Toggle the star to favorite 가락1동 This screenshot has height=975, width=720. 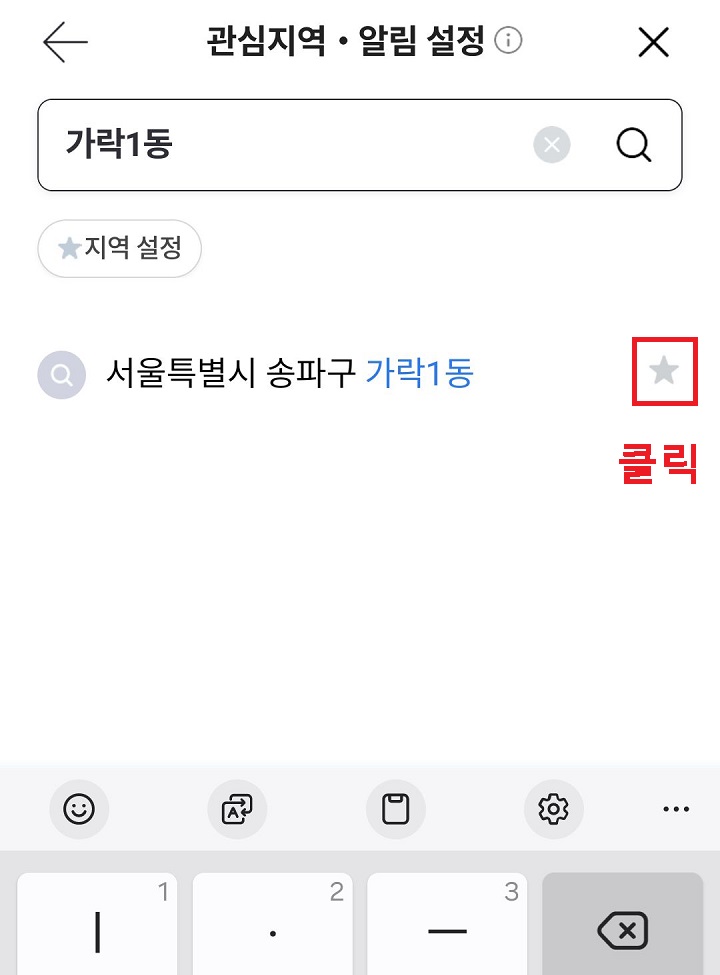coord(664,371)
